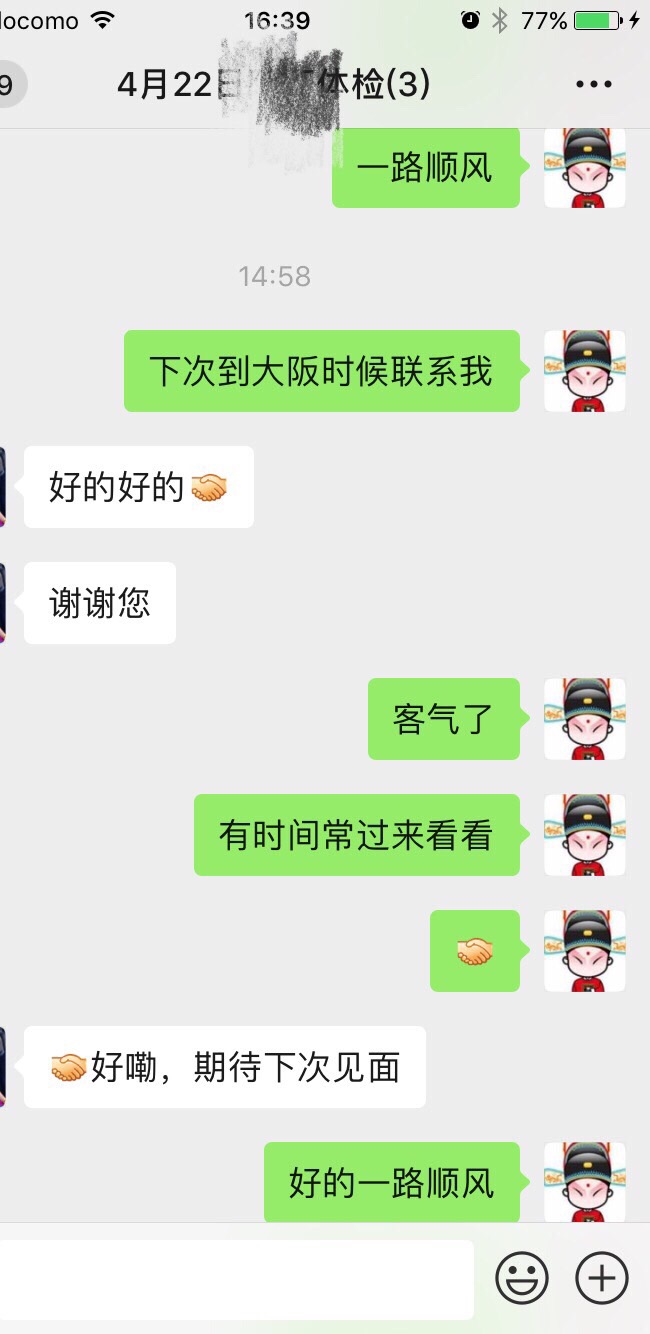Open the plus attachment menu
This screenshot has height=1334, width=650.
coord(602,1277)
